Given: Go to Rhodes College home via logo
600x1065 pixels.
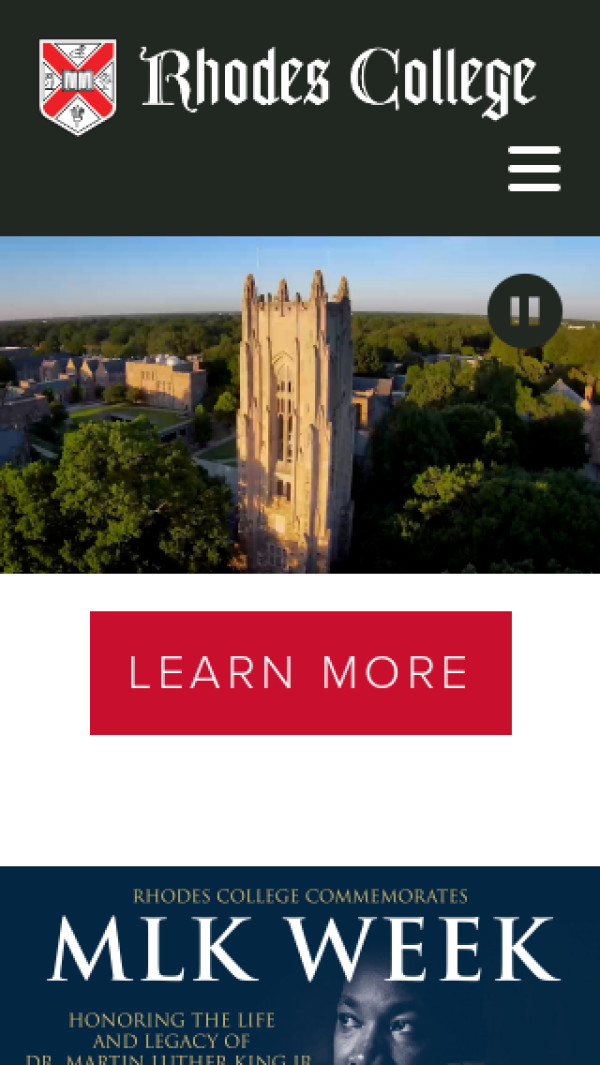Looking at the screenshot, I should pyautogui.click(x=288, y=85).
